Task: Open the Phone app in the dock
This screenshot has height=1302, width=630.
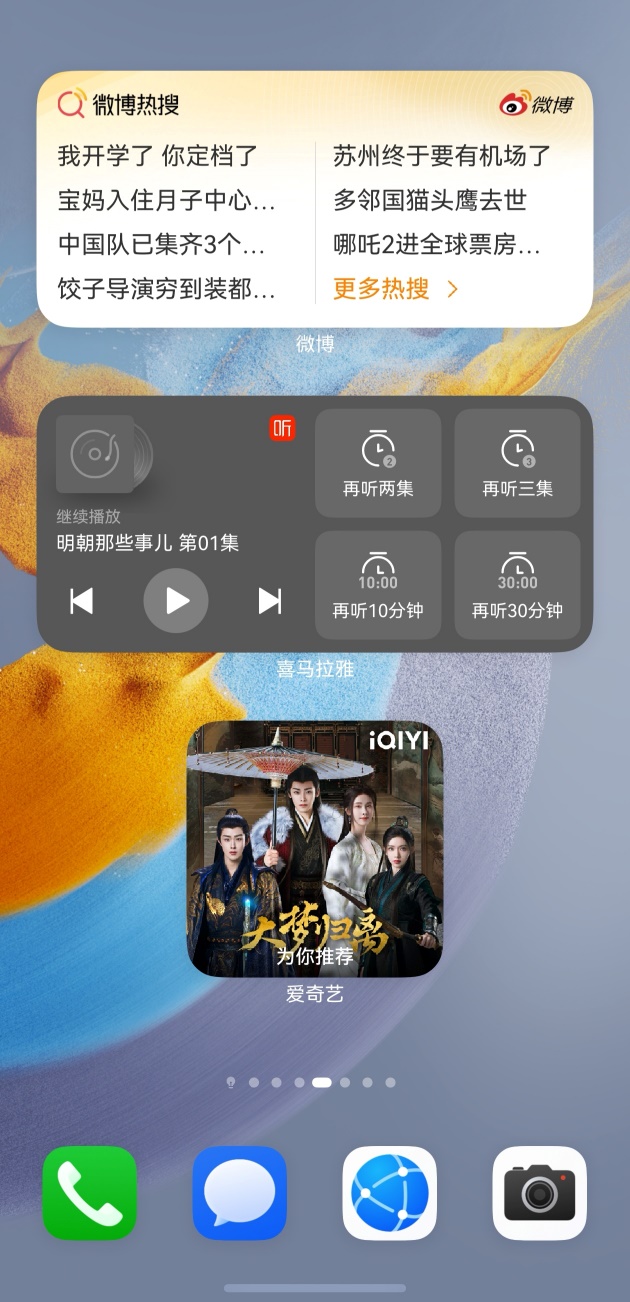Action: point(90,1193)
